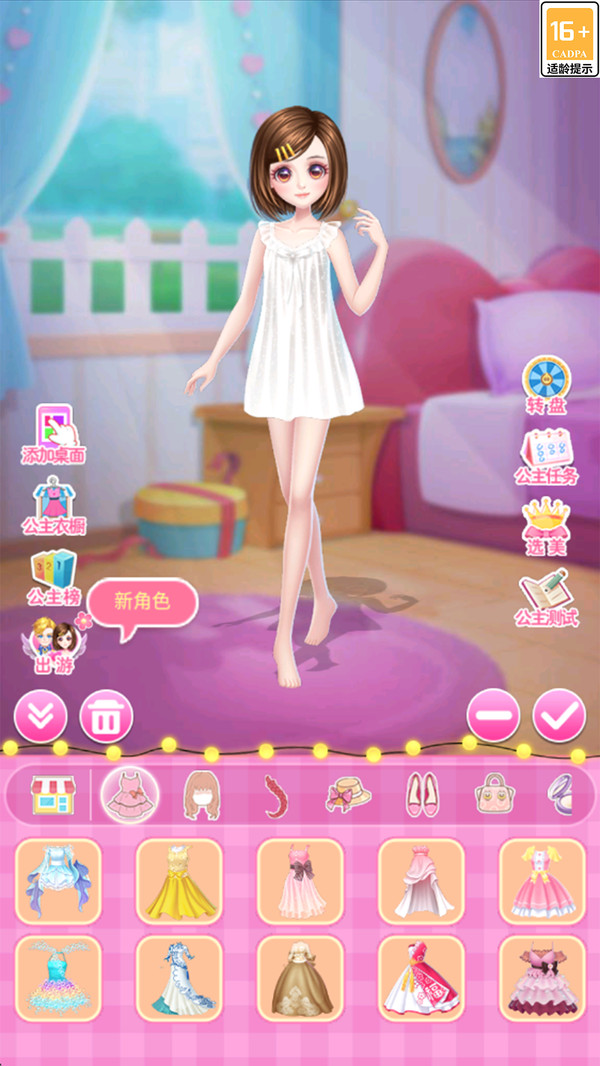The height and width of the screenshot is (1066, 600).
Task: Open 公主衣橱 wardrobe
Action: pyautogui.click(x=53, y=507)
